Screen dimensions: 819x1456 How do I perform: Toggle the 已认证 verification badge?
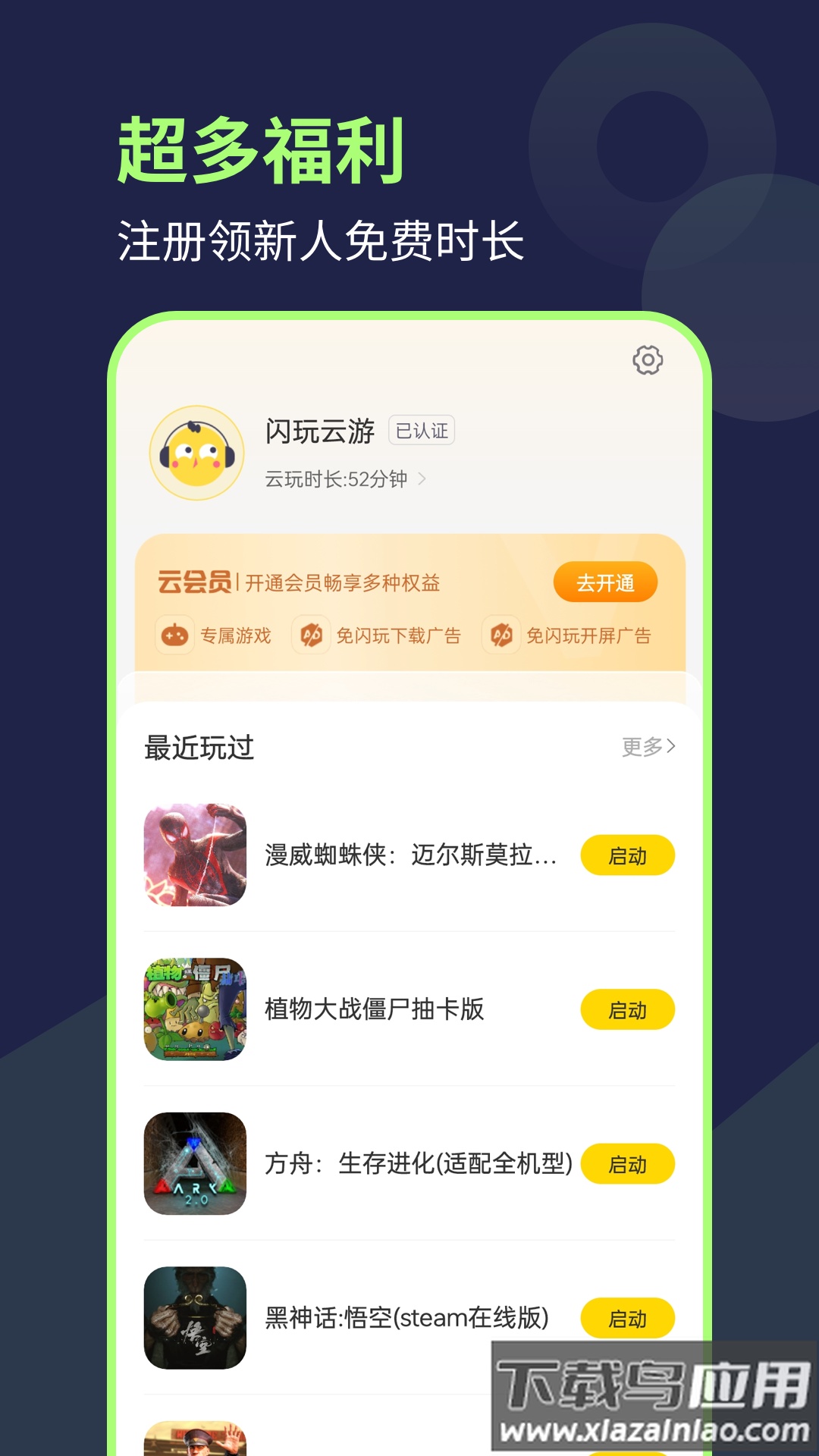[x=422, y=430]
